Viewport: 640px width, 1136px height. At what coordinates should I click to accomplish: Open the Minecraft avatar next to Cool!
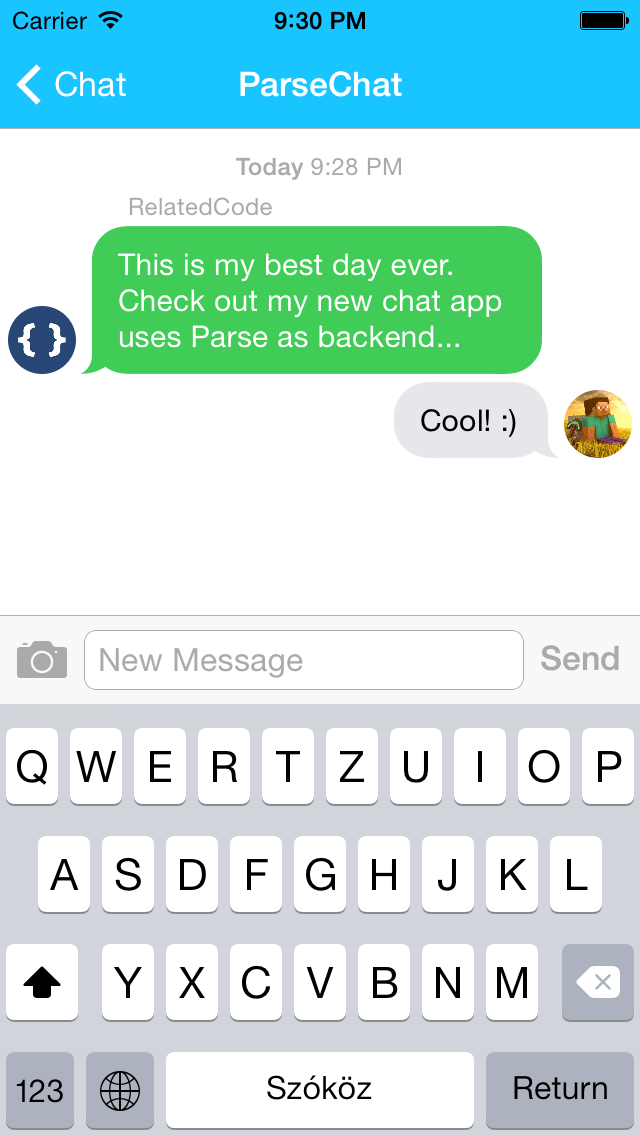click(597, 424)
